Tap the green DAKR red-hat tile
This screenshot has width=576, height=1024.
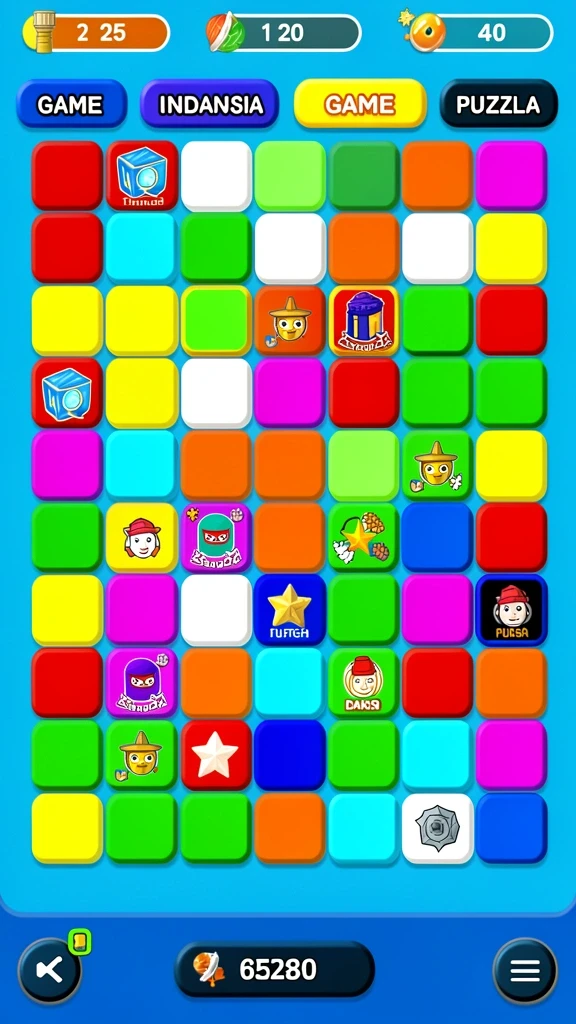click(x=363, y=682)
